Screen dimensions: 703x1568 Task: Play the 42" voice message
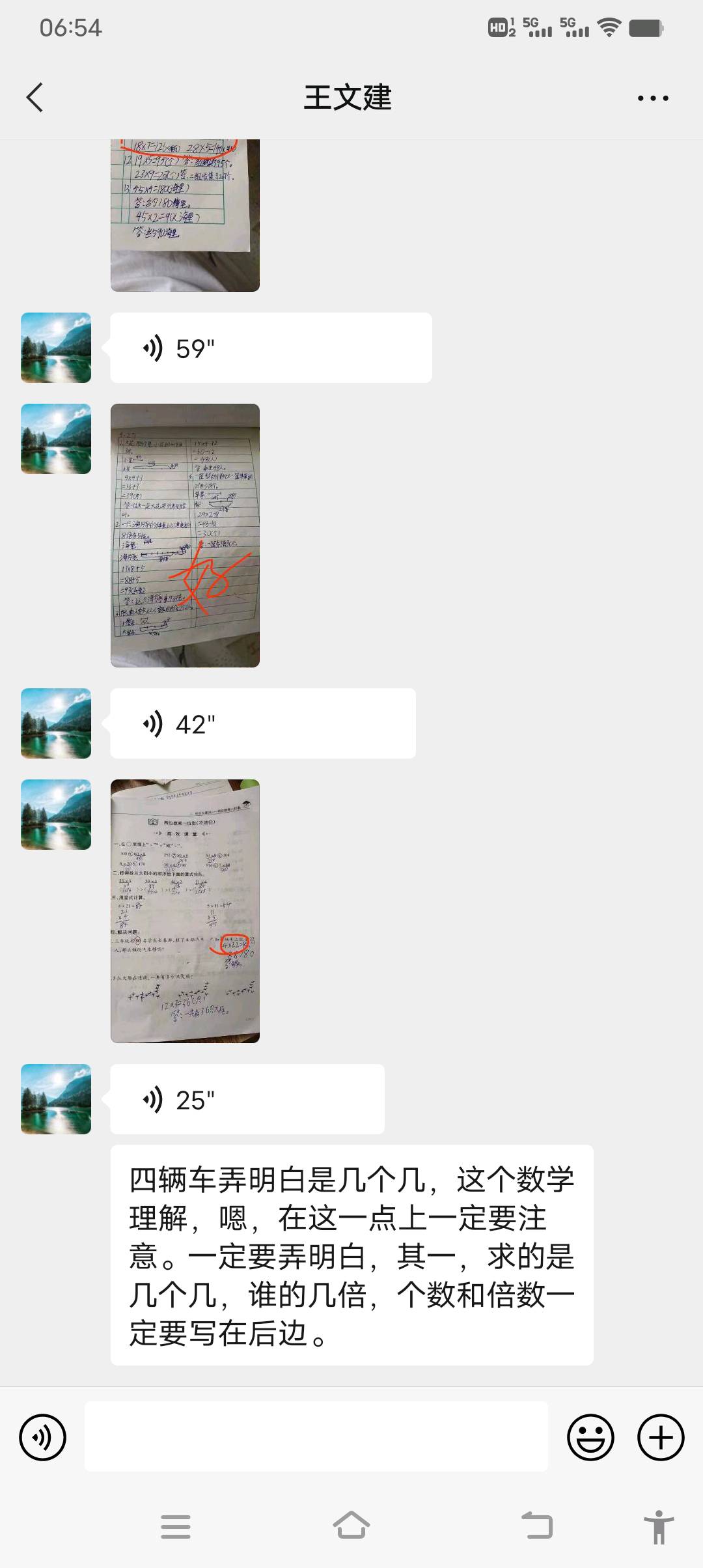click(x=262, y=723)
